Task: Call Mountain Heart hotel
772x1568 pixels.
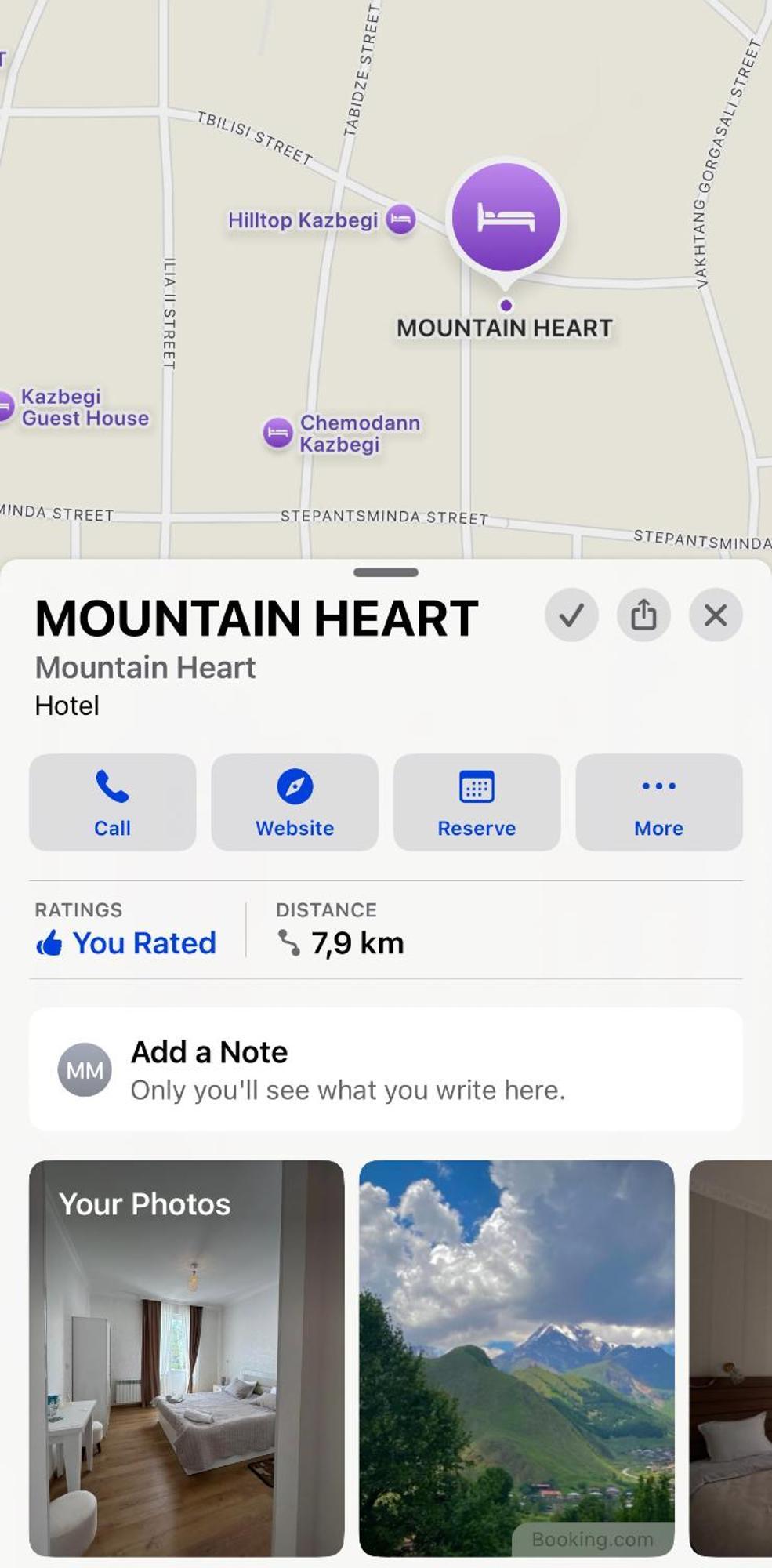Action: click(x=112, y=802)
